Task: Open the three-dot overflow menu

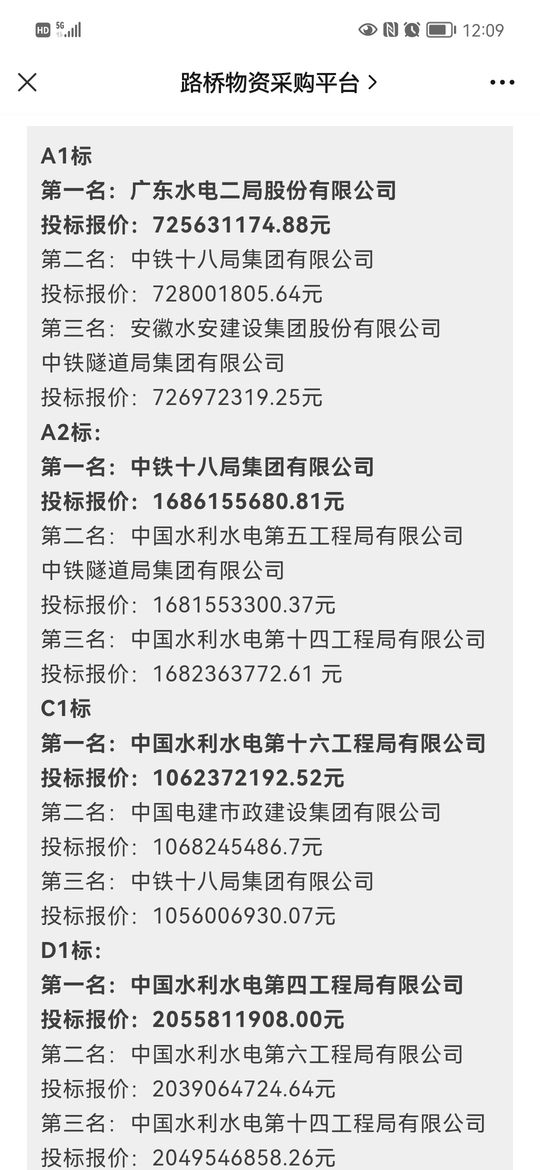Action: pos(502,83)
